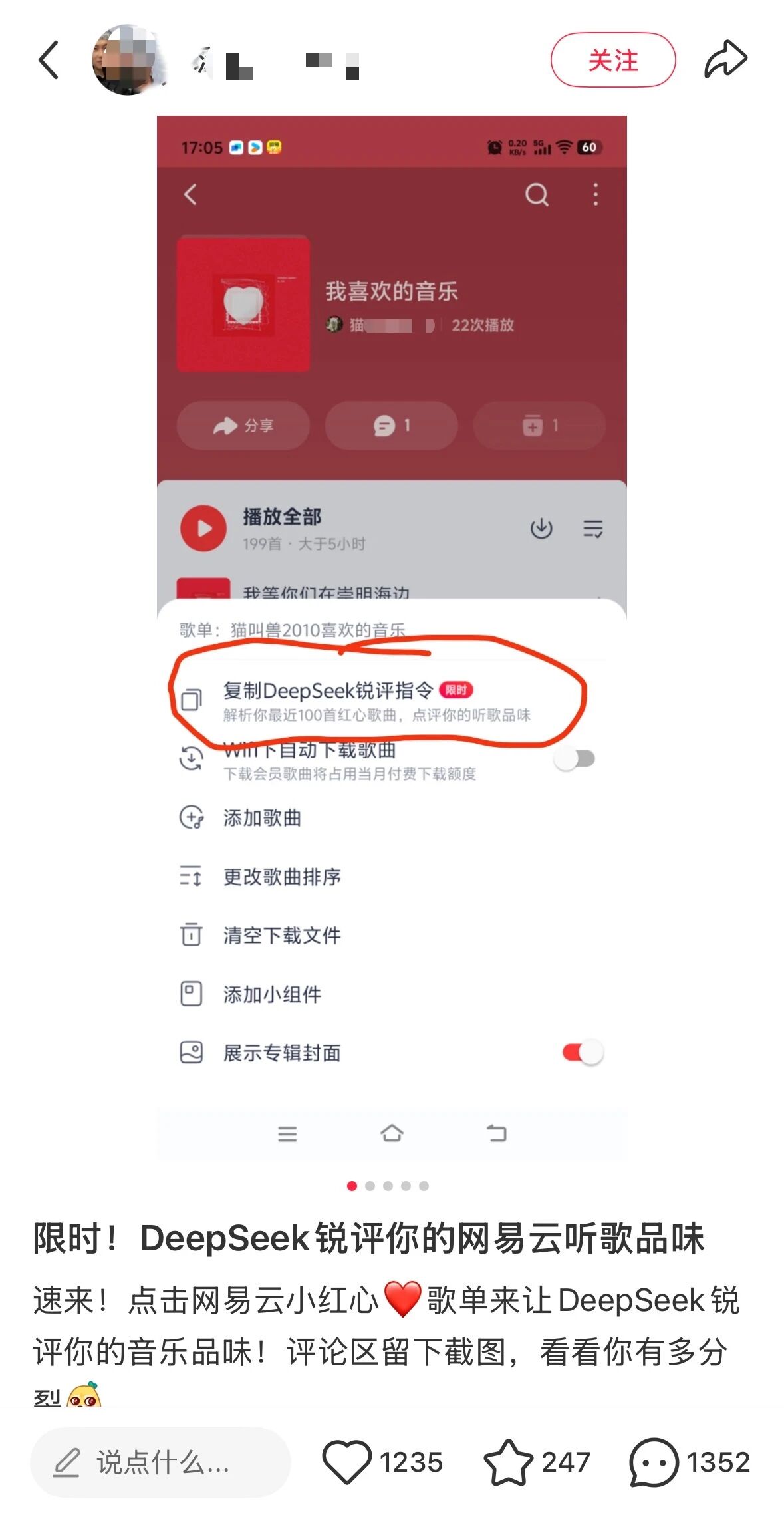Tap the comment field 说点什么
Screen dimensions: 784x1529
[160, 1462]
